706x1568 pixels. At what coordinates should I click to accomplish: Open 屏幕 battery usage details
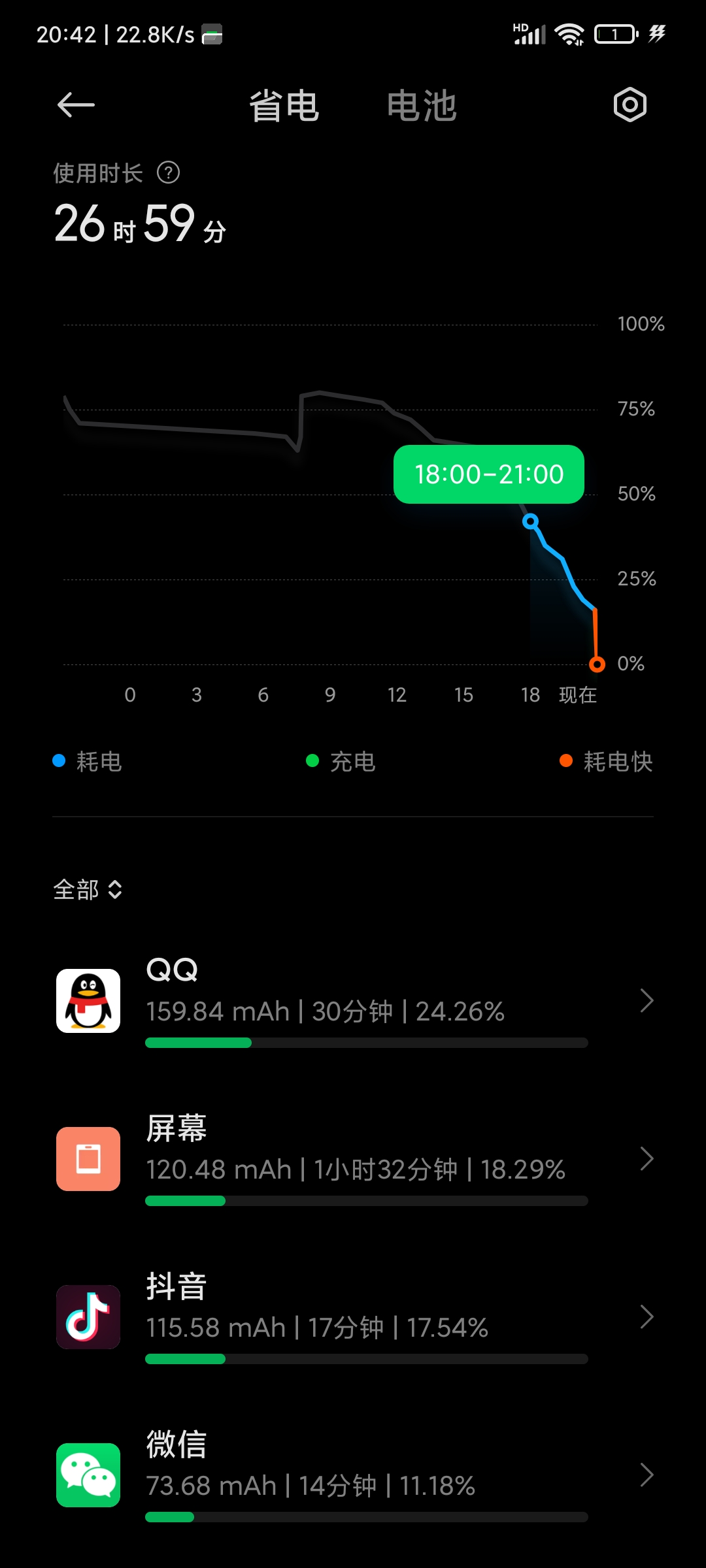tap(353, 1159)
